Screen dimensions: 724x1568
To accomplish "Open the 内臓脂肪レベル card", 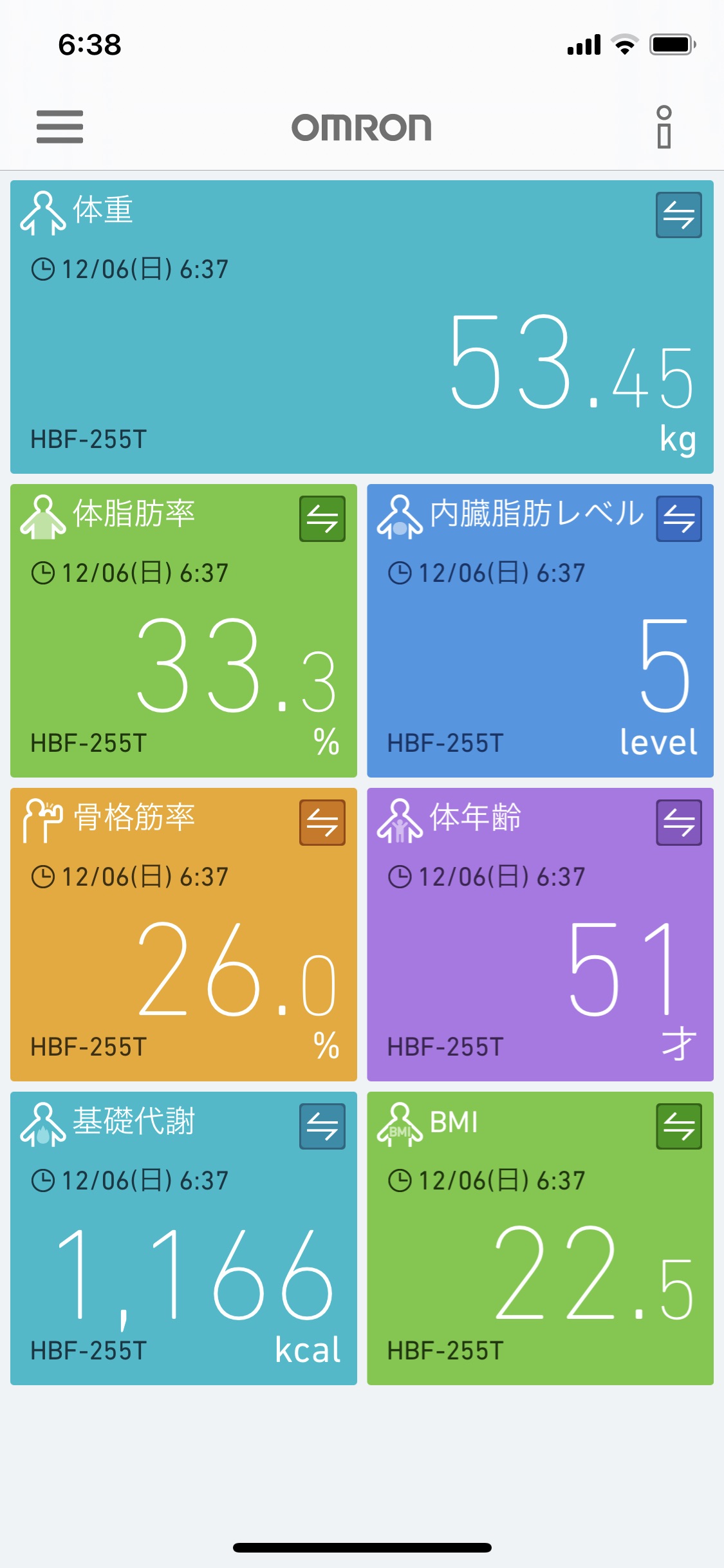I will (x=540, y=631).
